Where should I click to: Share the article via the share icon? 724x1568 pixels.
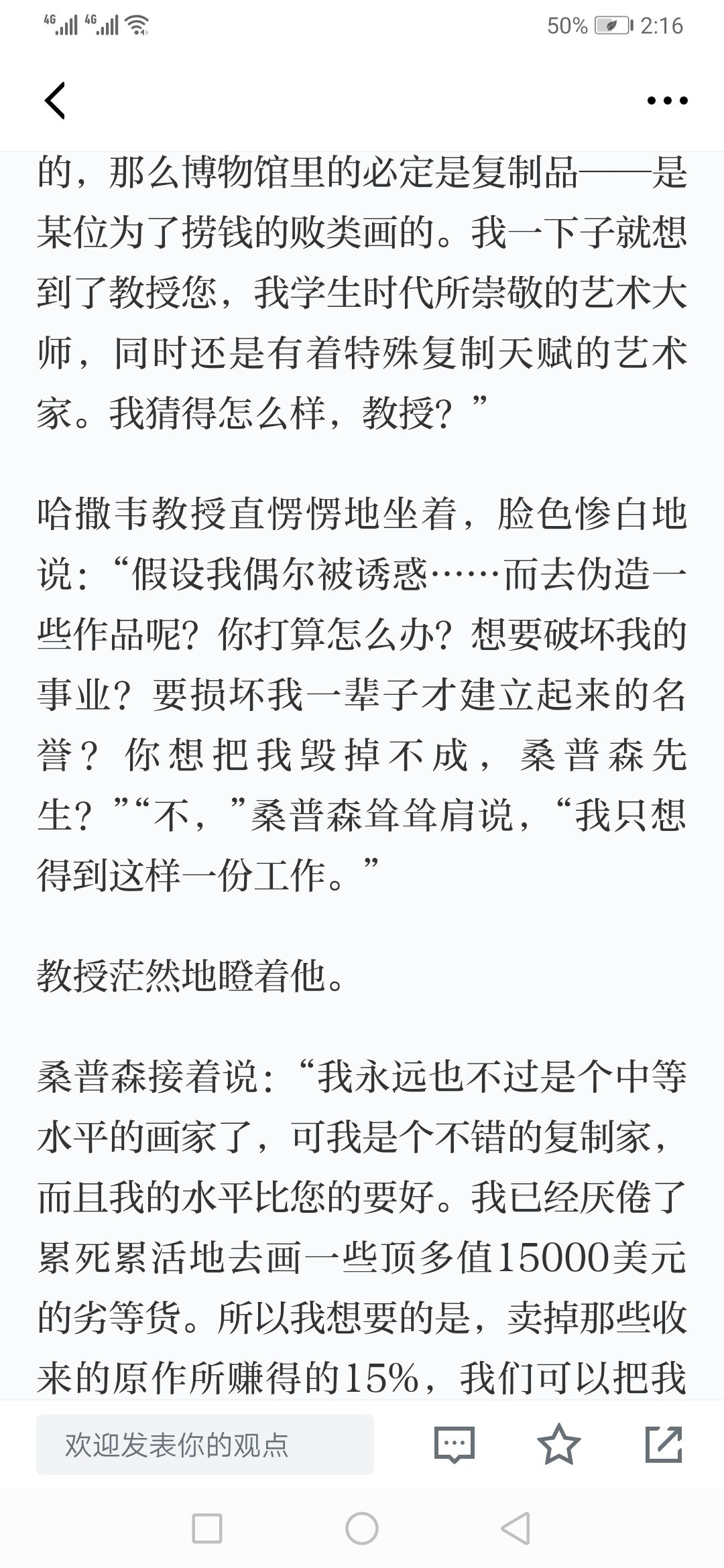pos(664,1445)
